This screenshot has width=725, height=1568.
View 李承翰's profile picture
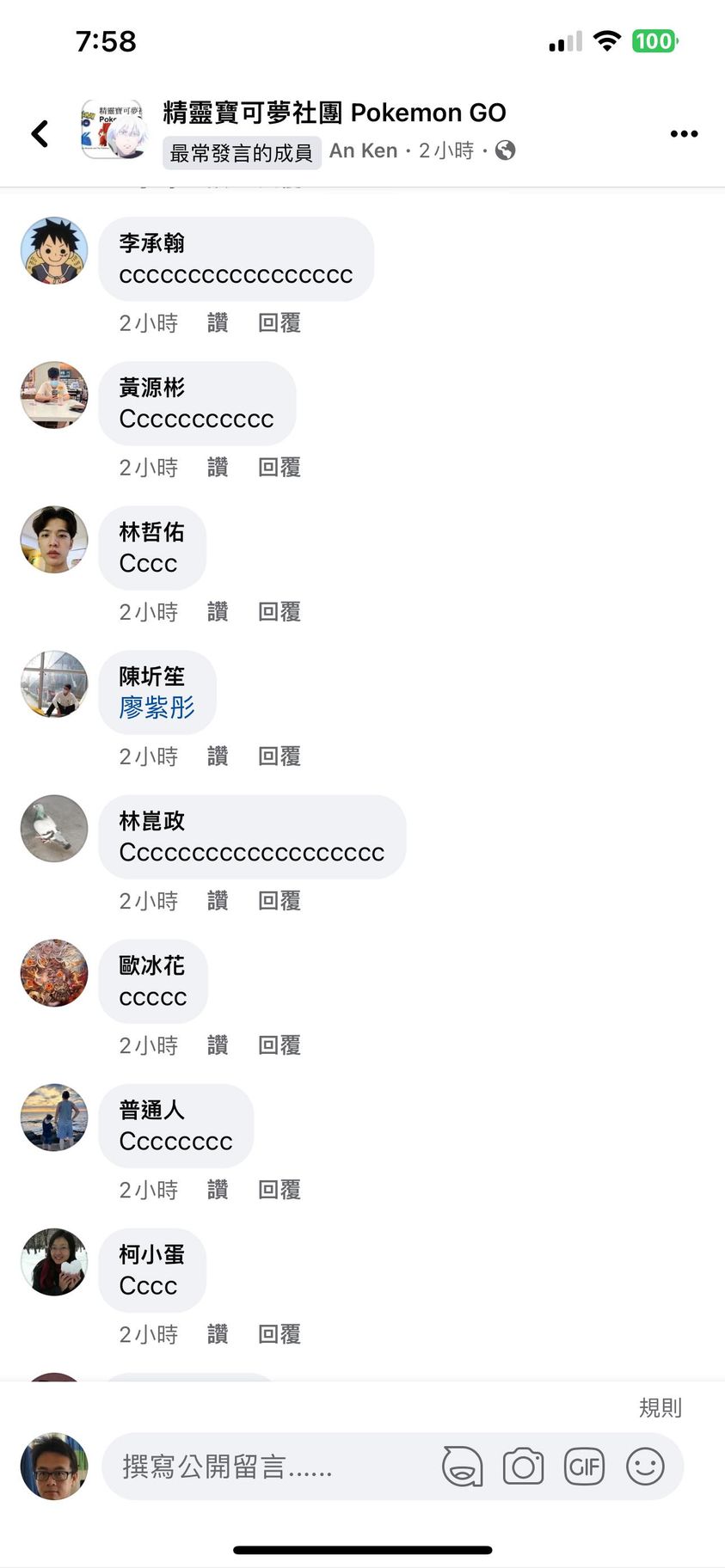[54, 250]
